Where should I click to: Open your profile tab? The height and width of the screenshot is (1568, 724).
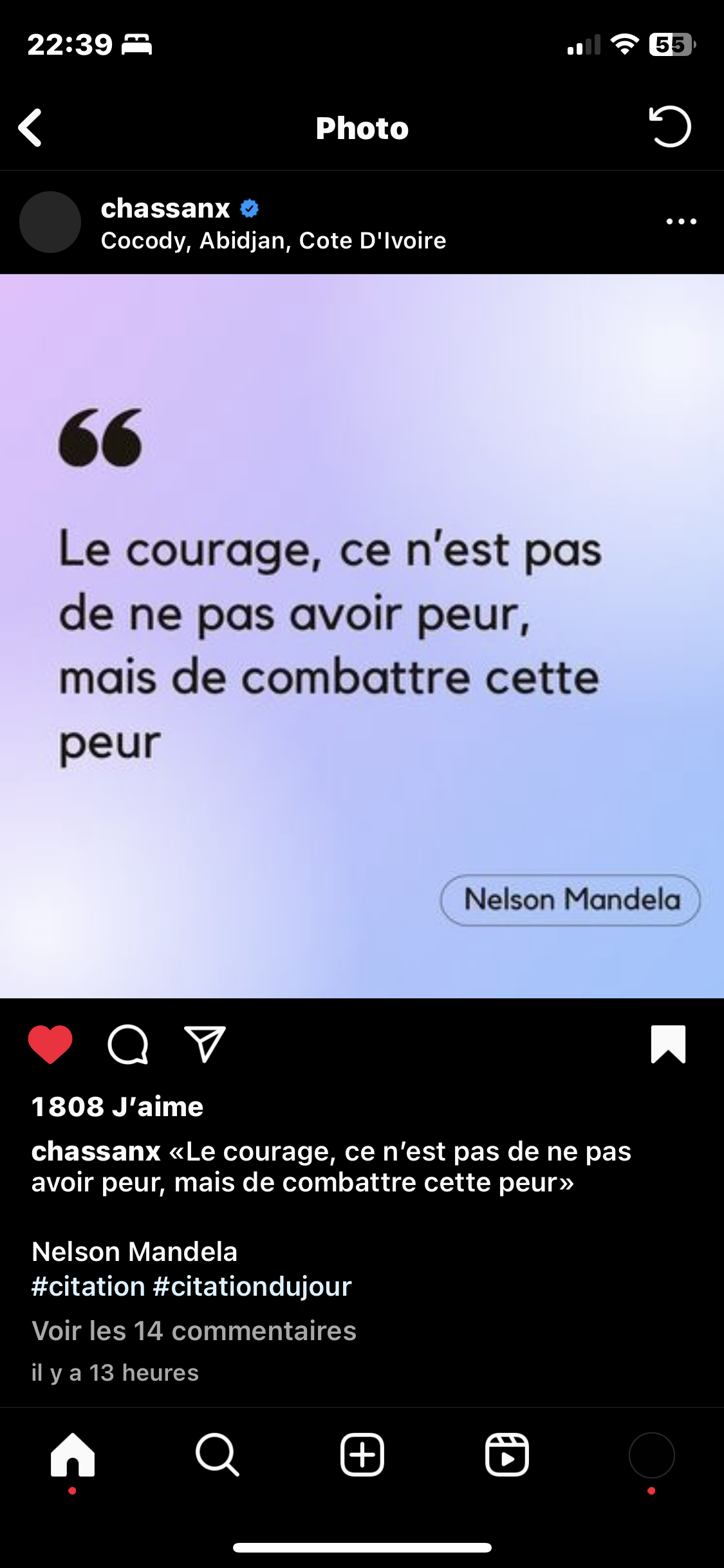click(x=651, y=1455)
